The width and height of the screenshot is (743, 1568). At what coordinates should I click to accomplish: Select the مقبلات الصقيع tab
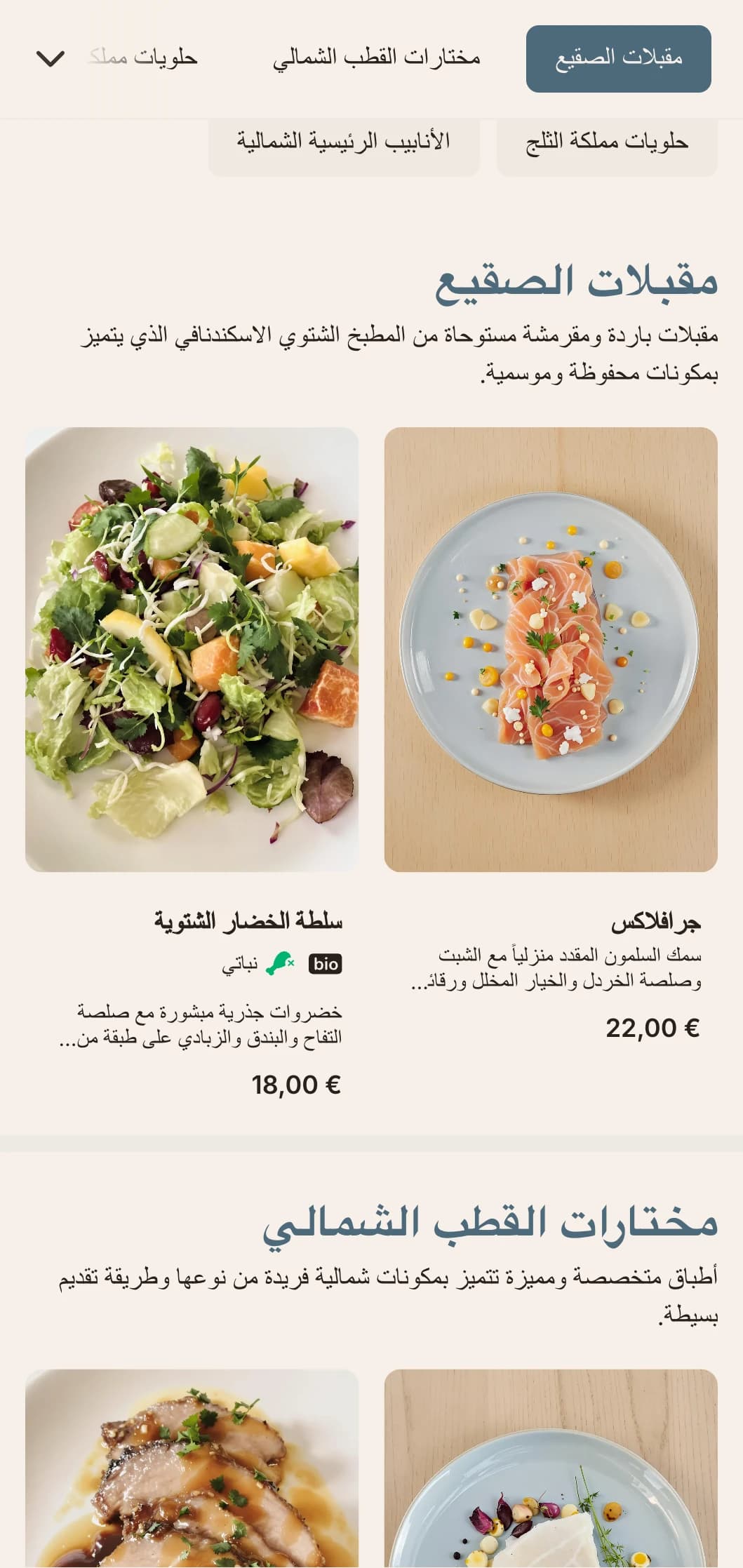click(x=618, y=58)
